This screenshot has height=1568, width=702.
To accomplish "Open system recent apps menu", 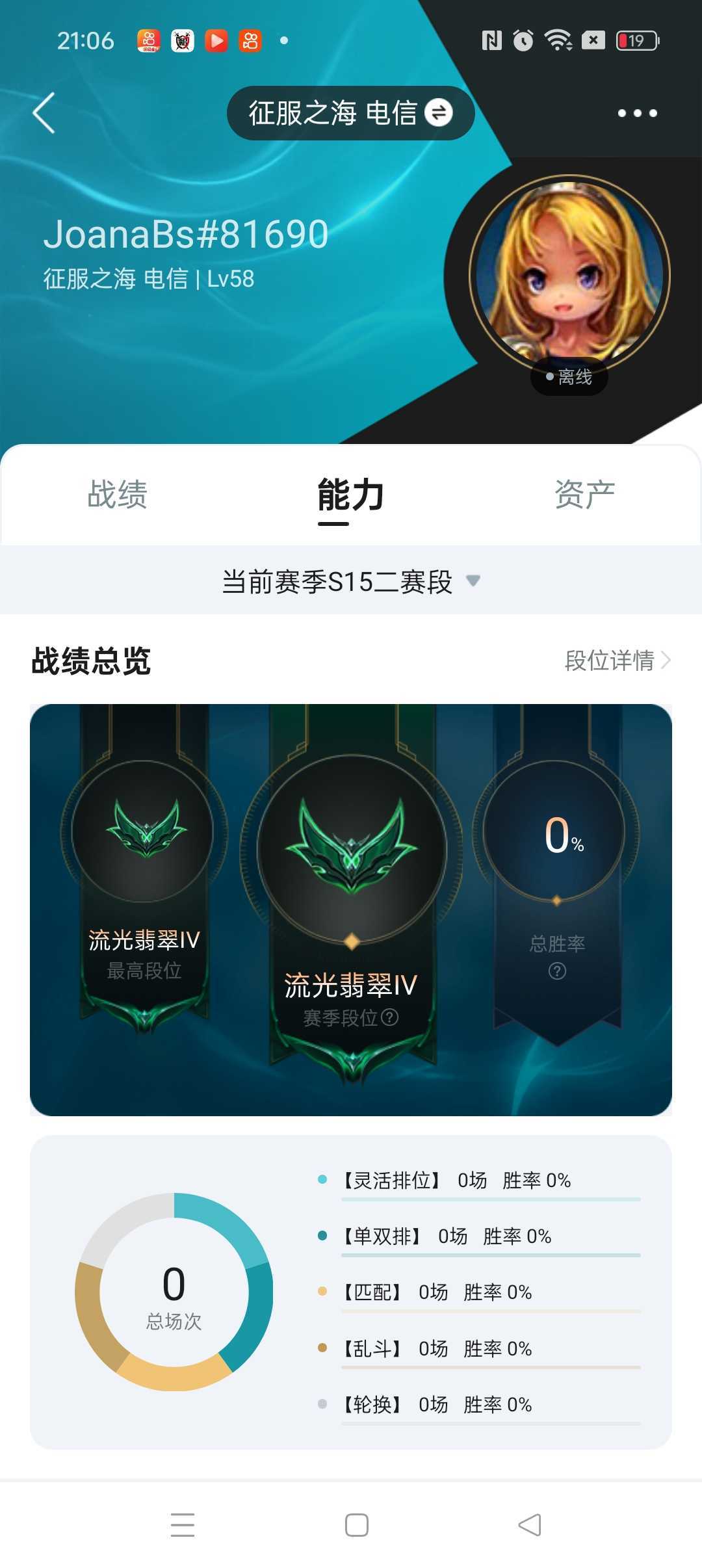I will pyautogui.click(x=183, y=1525).
